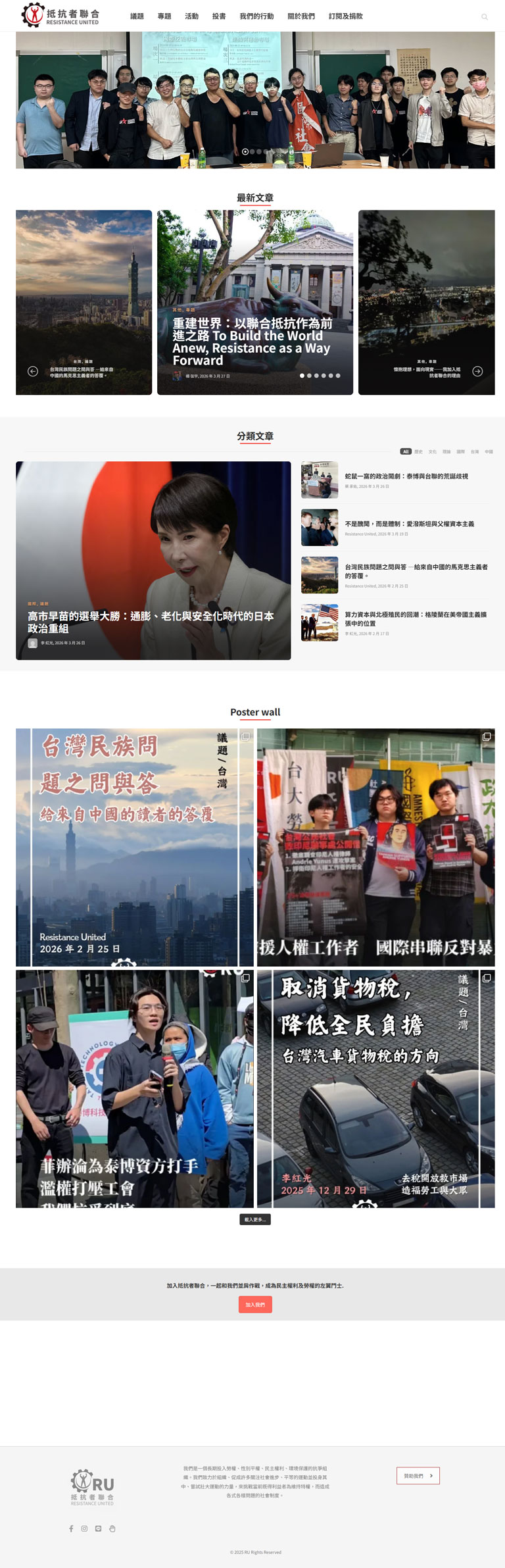Open the 算力資本與北極殖民的回潮 article
Image resolution: width=505 pixels, height=1568 pixels.
point(416,619)
